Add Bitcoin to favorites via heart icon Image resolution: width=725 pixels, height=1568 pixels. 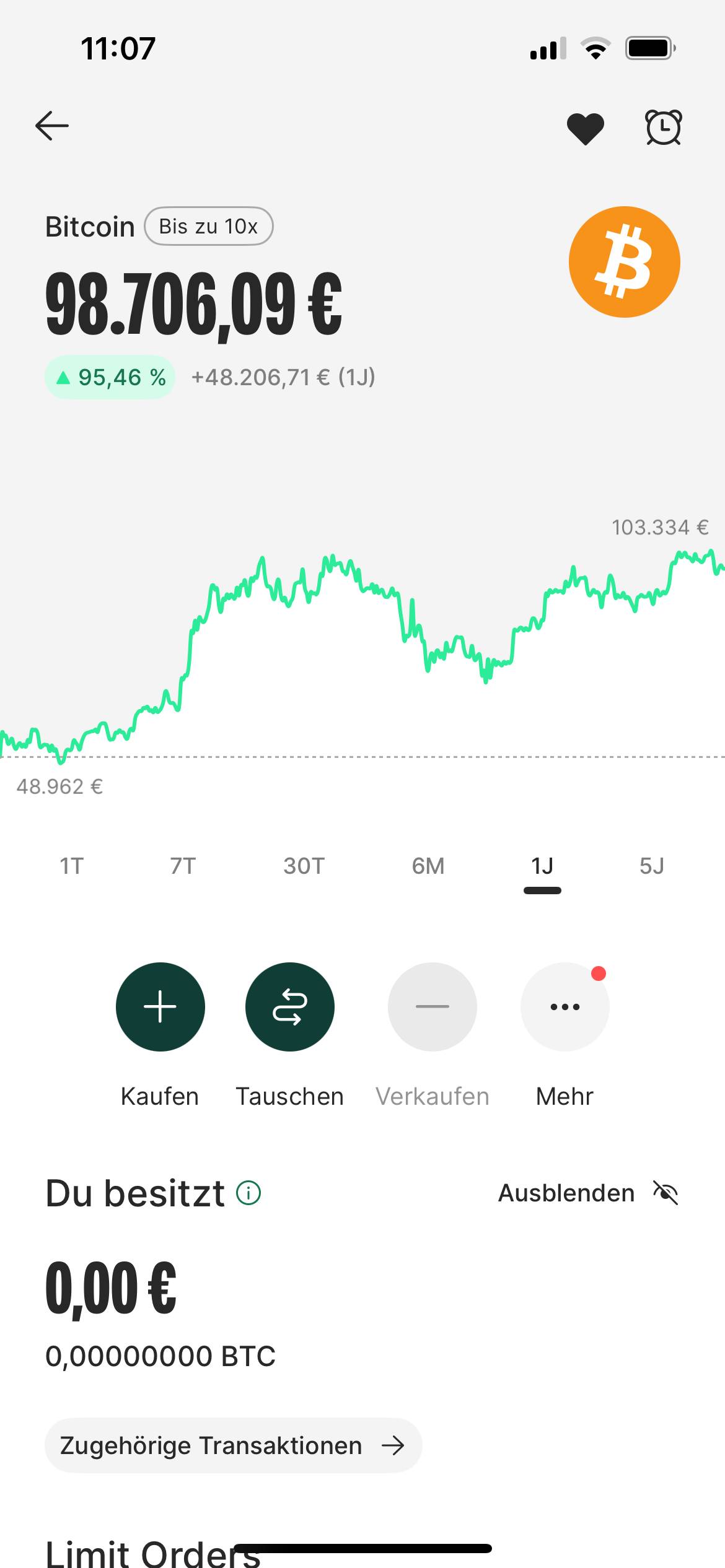coord(585,126)
